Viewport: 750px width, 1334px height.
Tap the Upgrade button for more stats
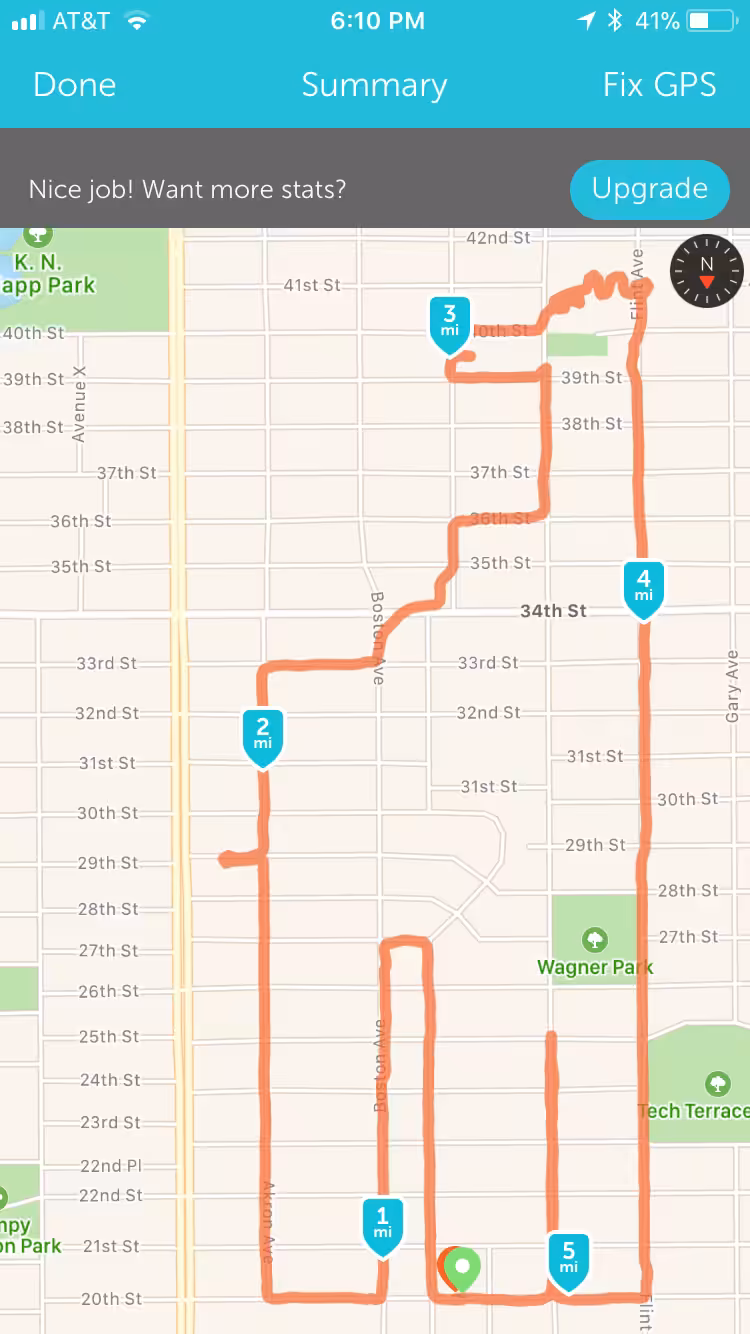click(x=650, y=189)
